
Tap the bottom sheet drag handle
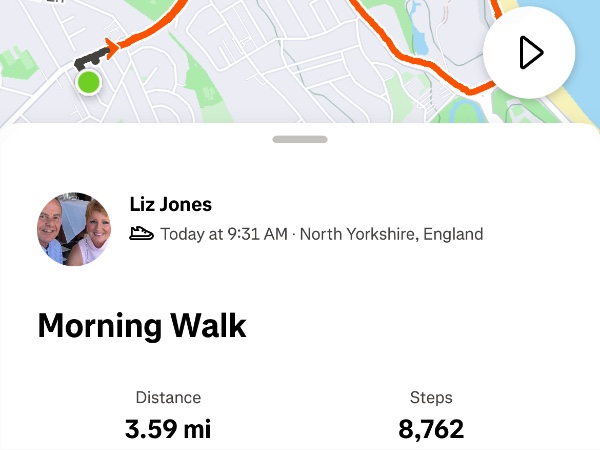299,140
